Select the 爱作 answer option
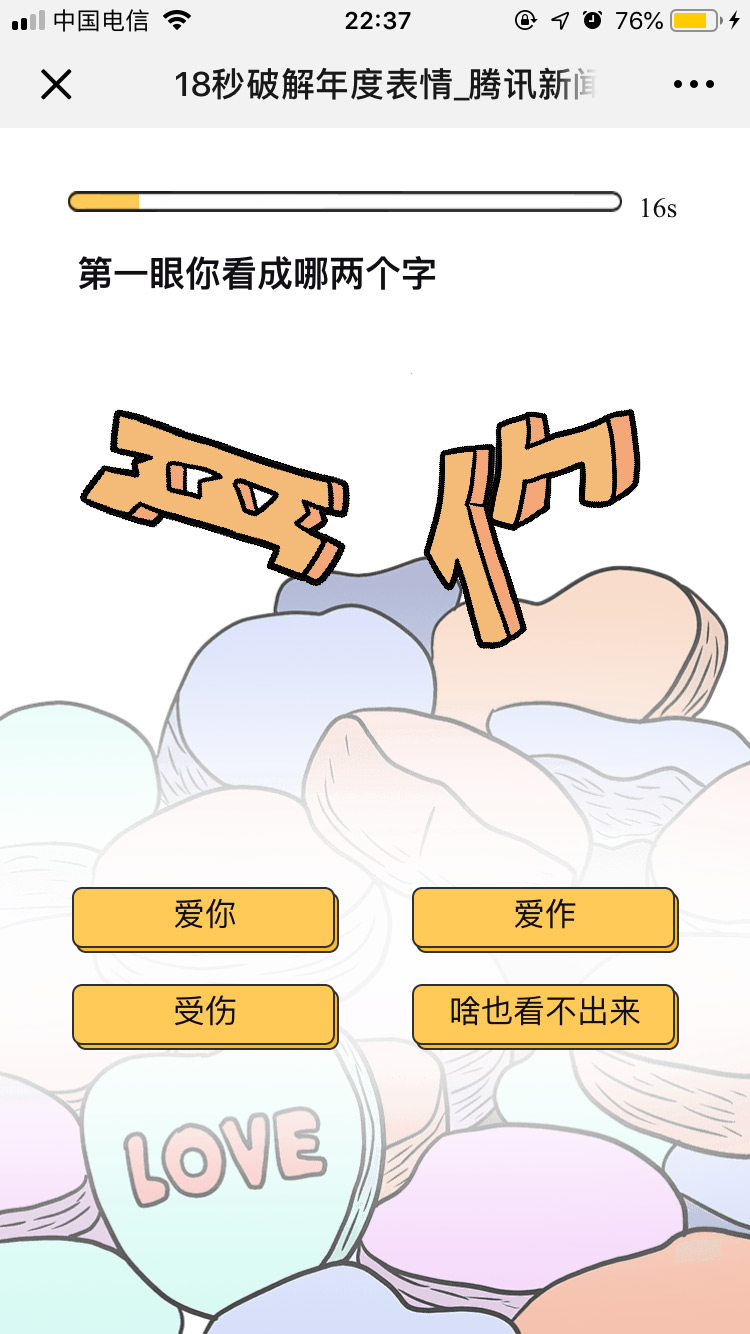This screenshot has width=750, height=1334. [544, 915]
